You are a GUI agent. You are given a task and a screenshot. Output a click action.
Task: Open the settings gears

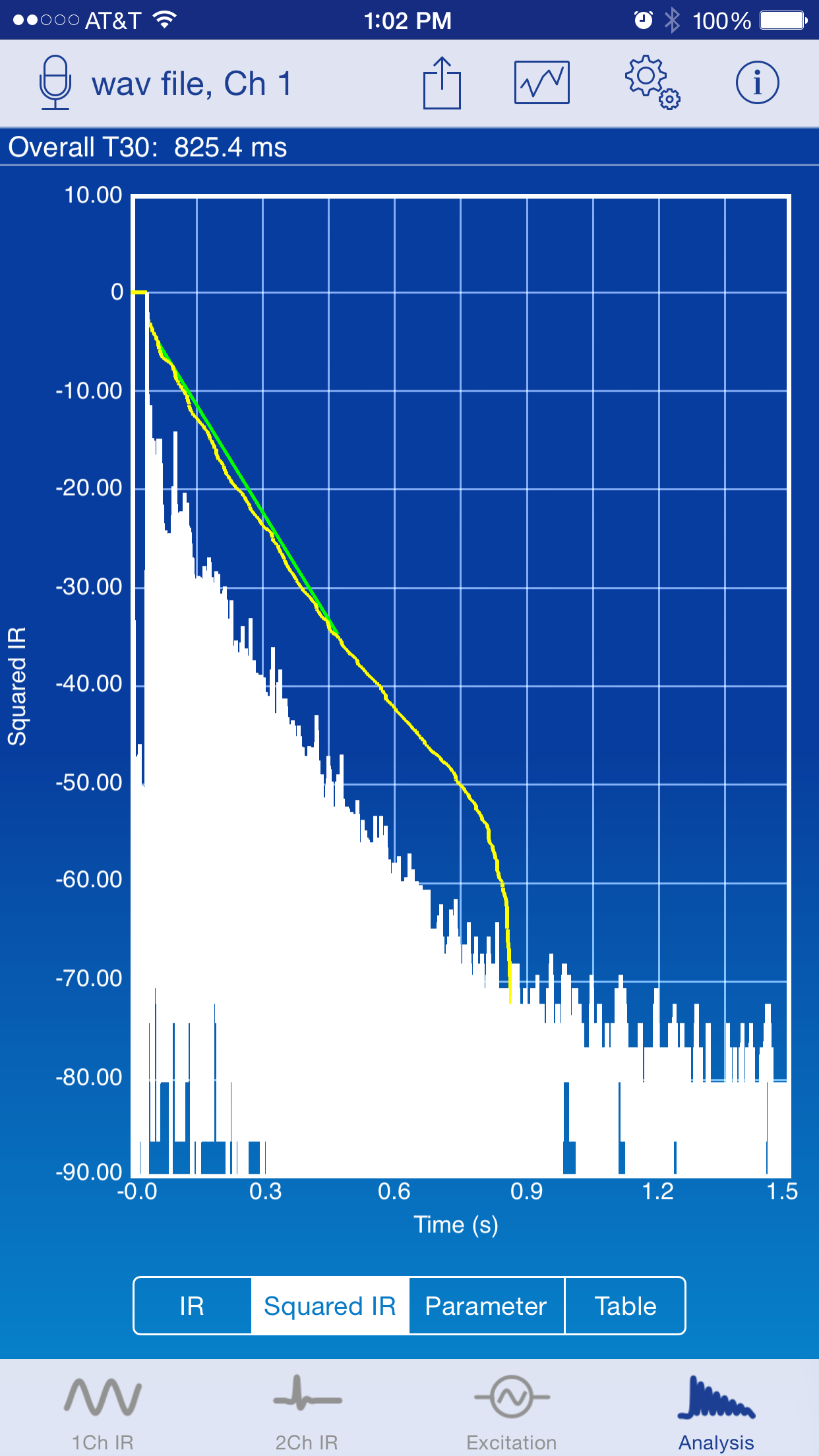click(x=652, y=83)
